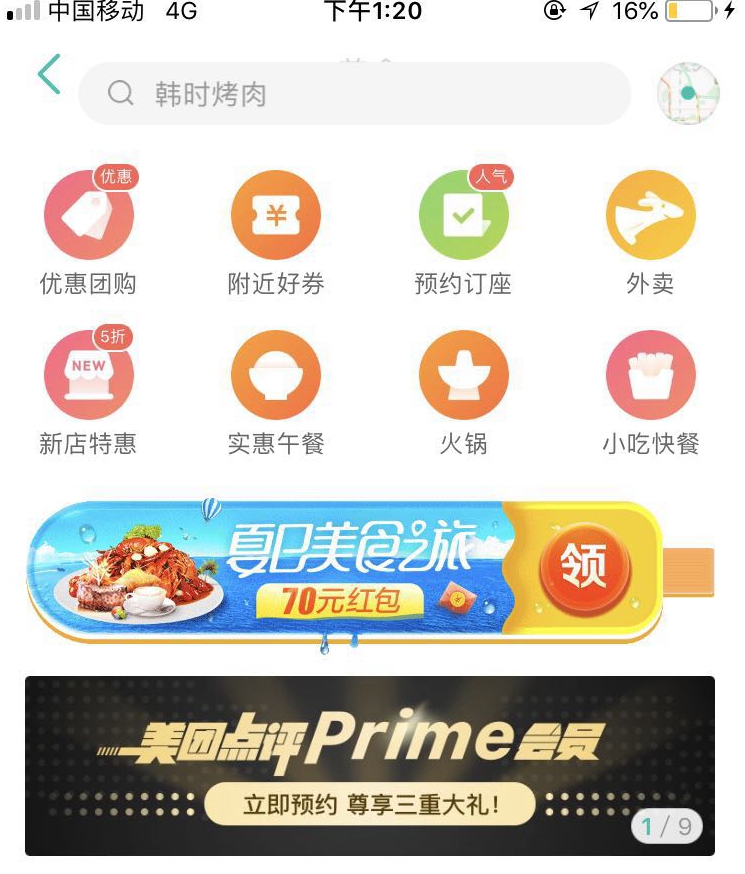Image resolution: width=745 pixels, height=874 pixels.
Task: Open the map view icon
Action: [688, 94]
